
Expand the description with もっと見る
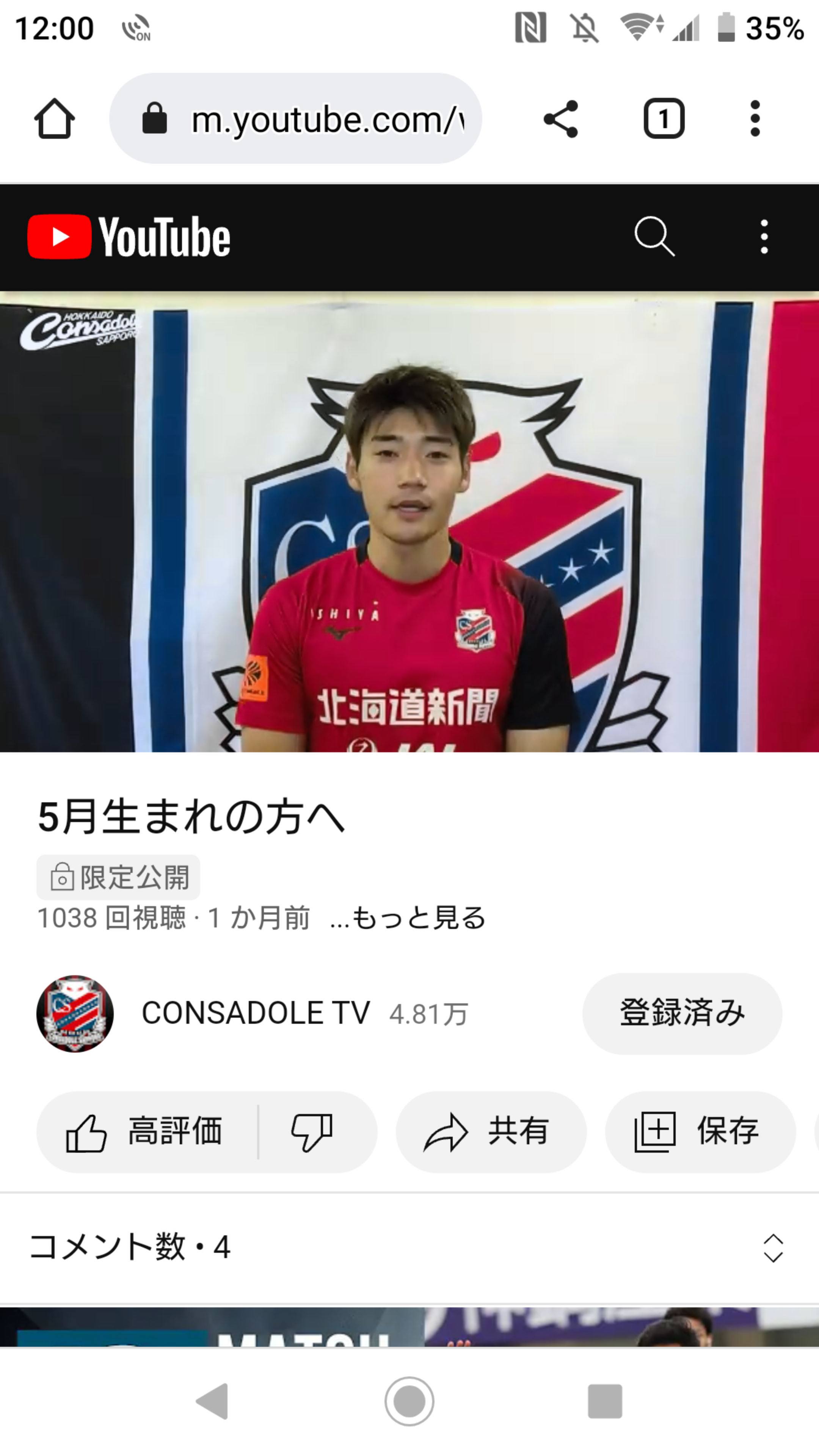408,918
